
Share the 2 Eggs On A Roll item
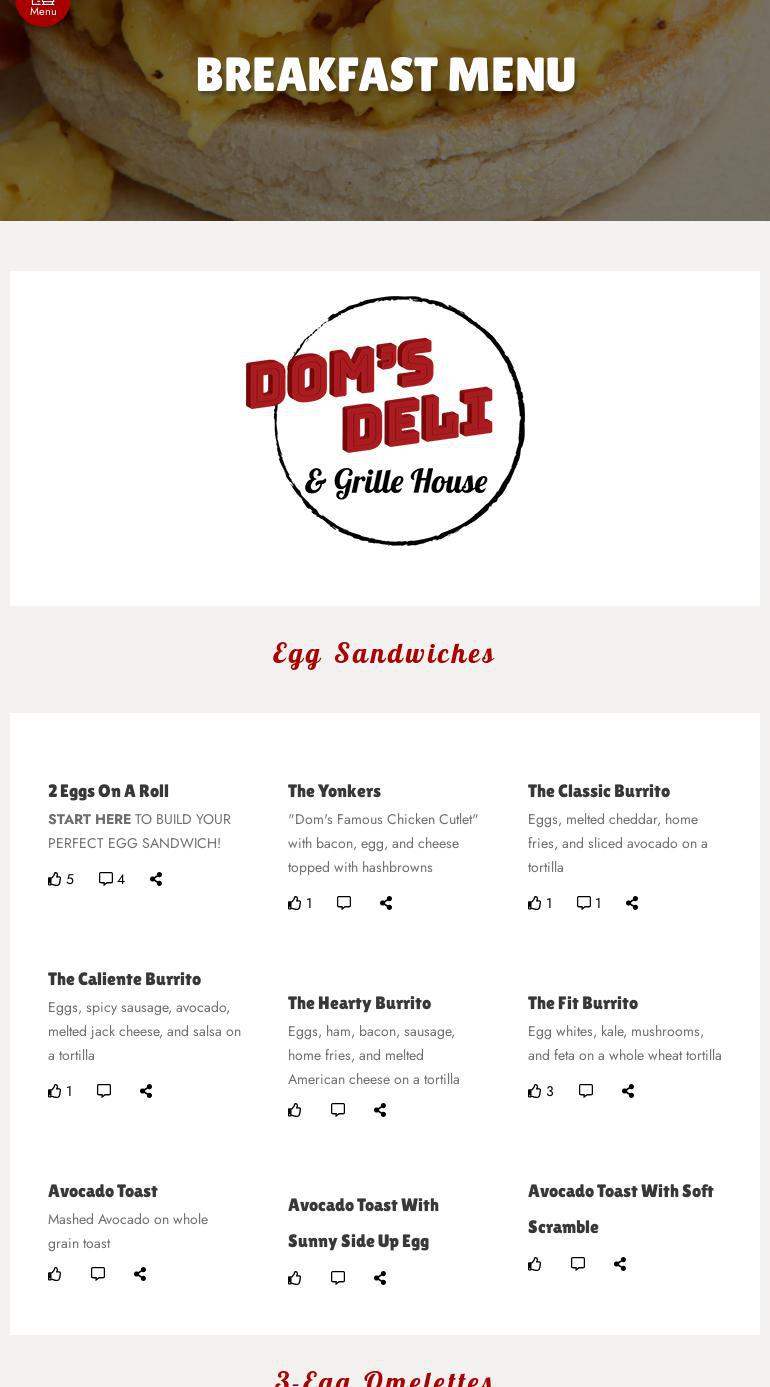coord(156,879)
